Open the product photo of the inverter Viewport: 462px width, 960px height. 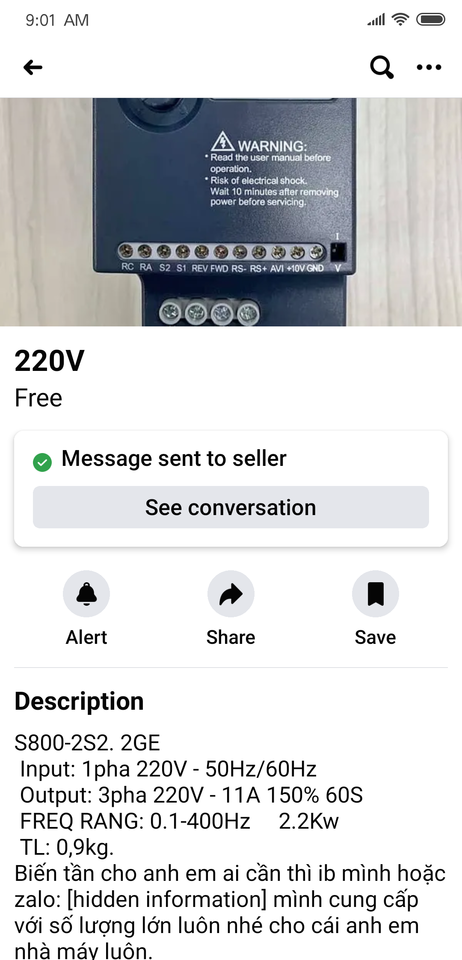(231, 212)
